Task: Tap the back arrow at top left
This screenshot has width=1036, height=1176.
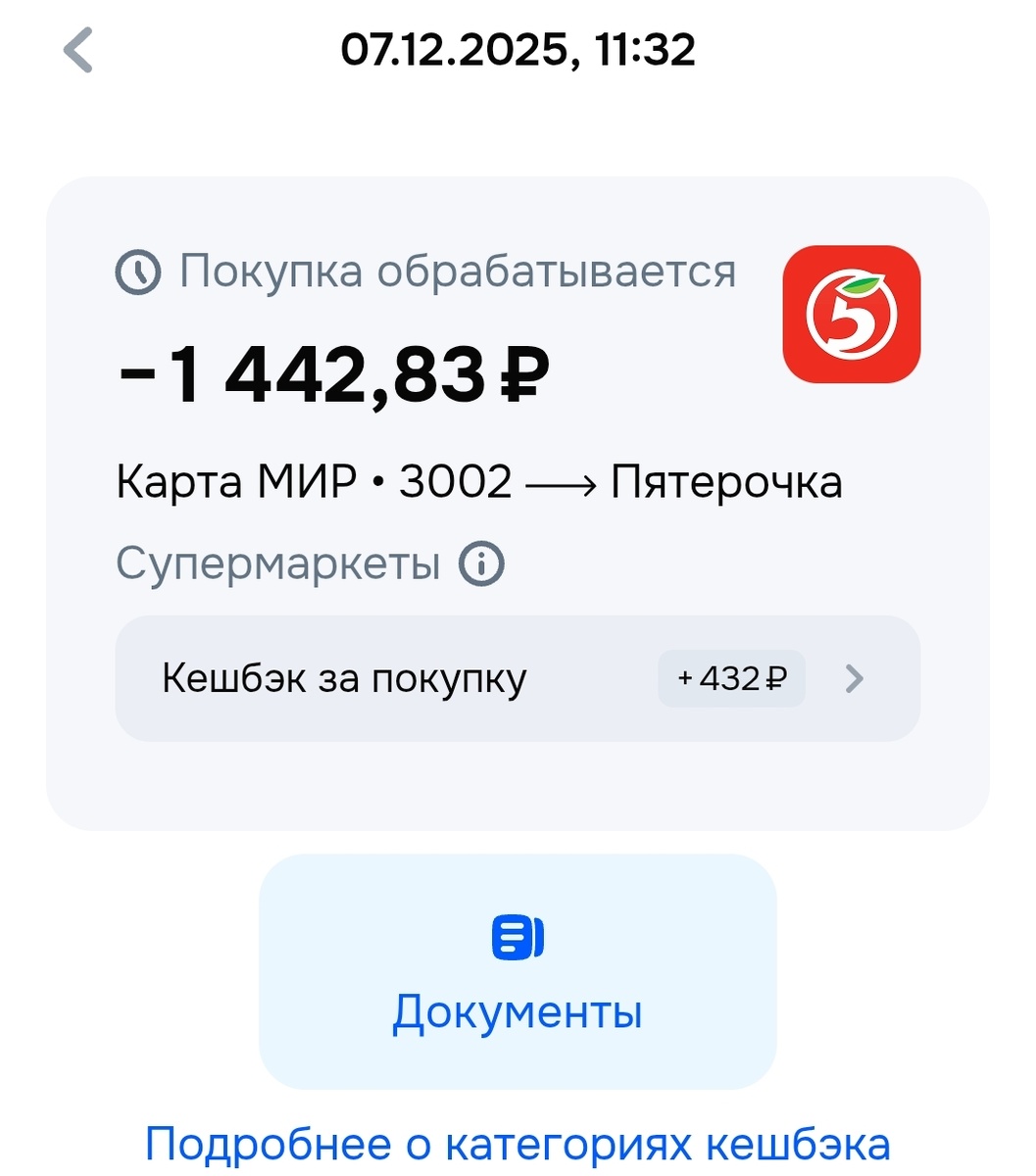Action: pyautogui.click(x=76, y=51)
